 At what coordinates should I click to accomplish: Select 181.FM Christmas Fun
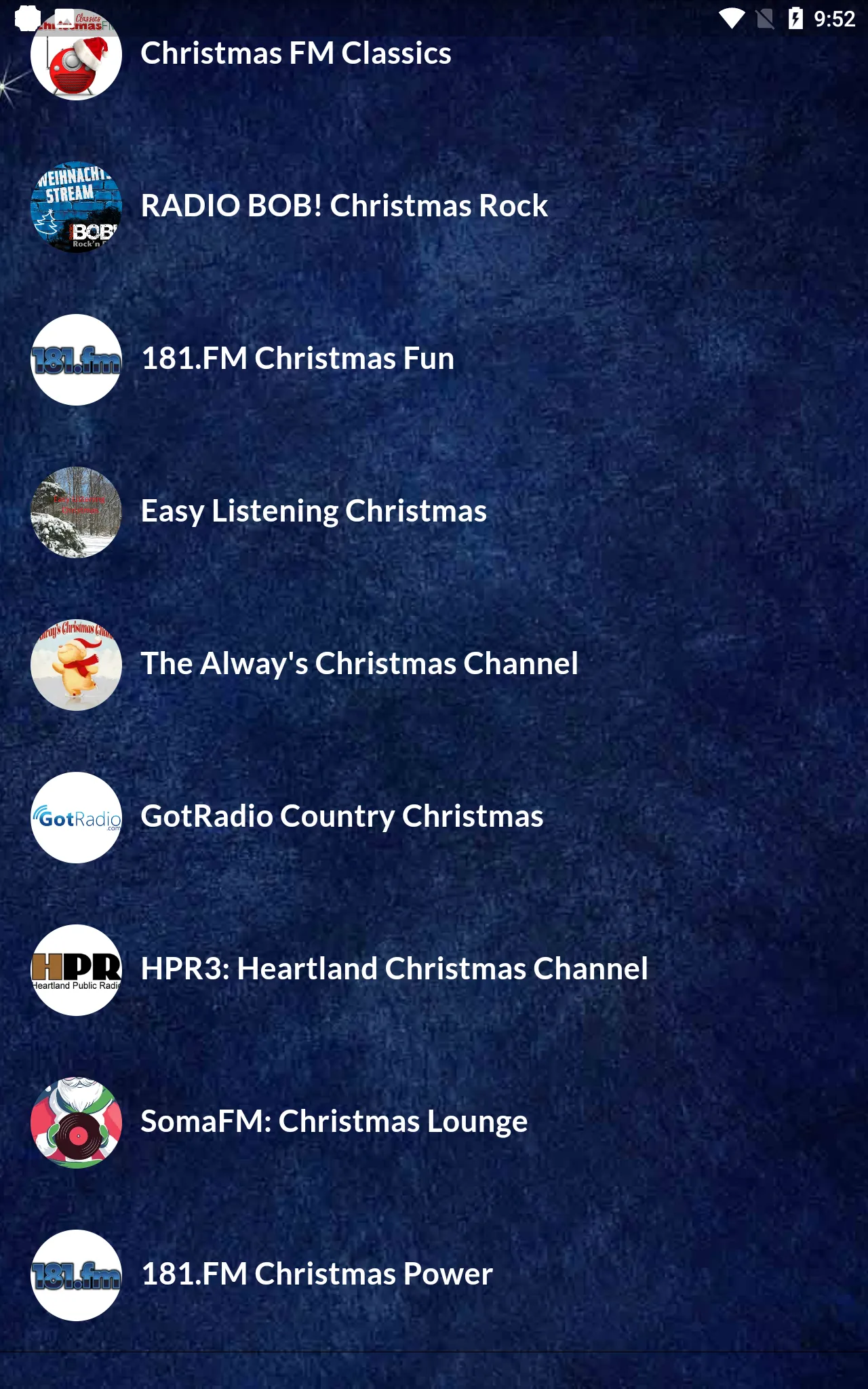click(434, 359)
